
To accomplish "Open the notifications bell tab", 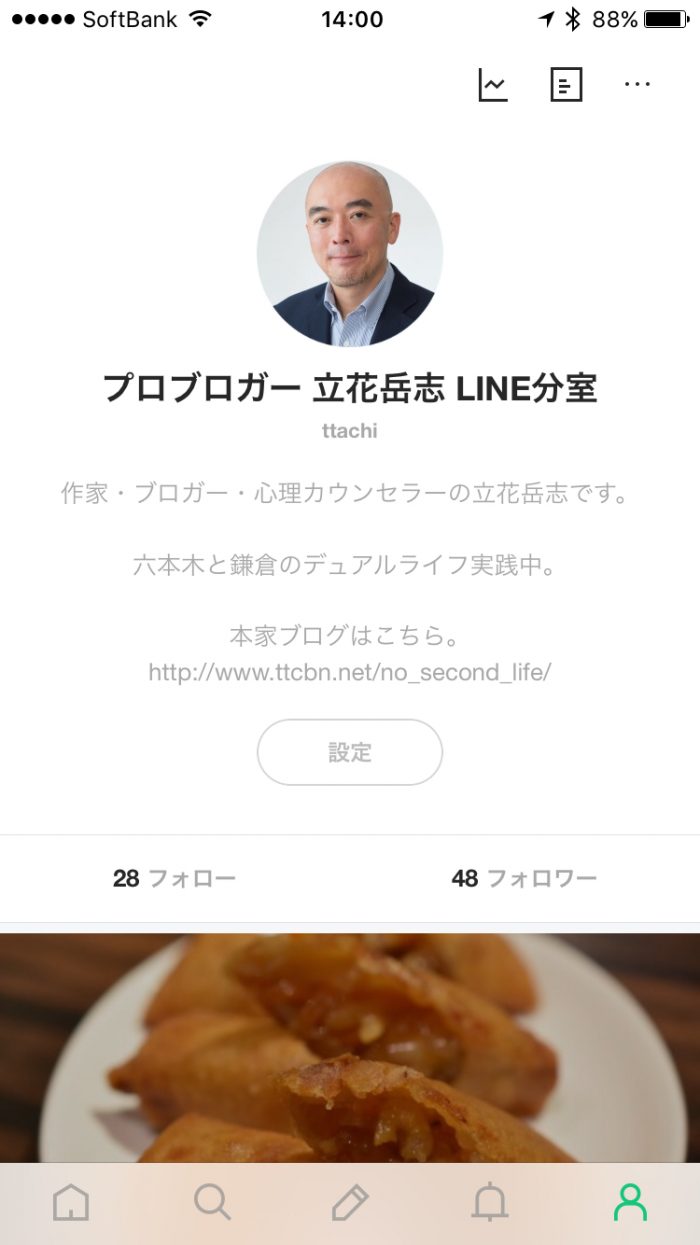I will click(489, 1203).
